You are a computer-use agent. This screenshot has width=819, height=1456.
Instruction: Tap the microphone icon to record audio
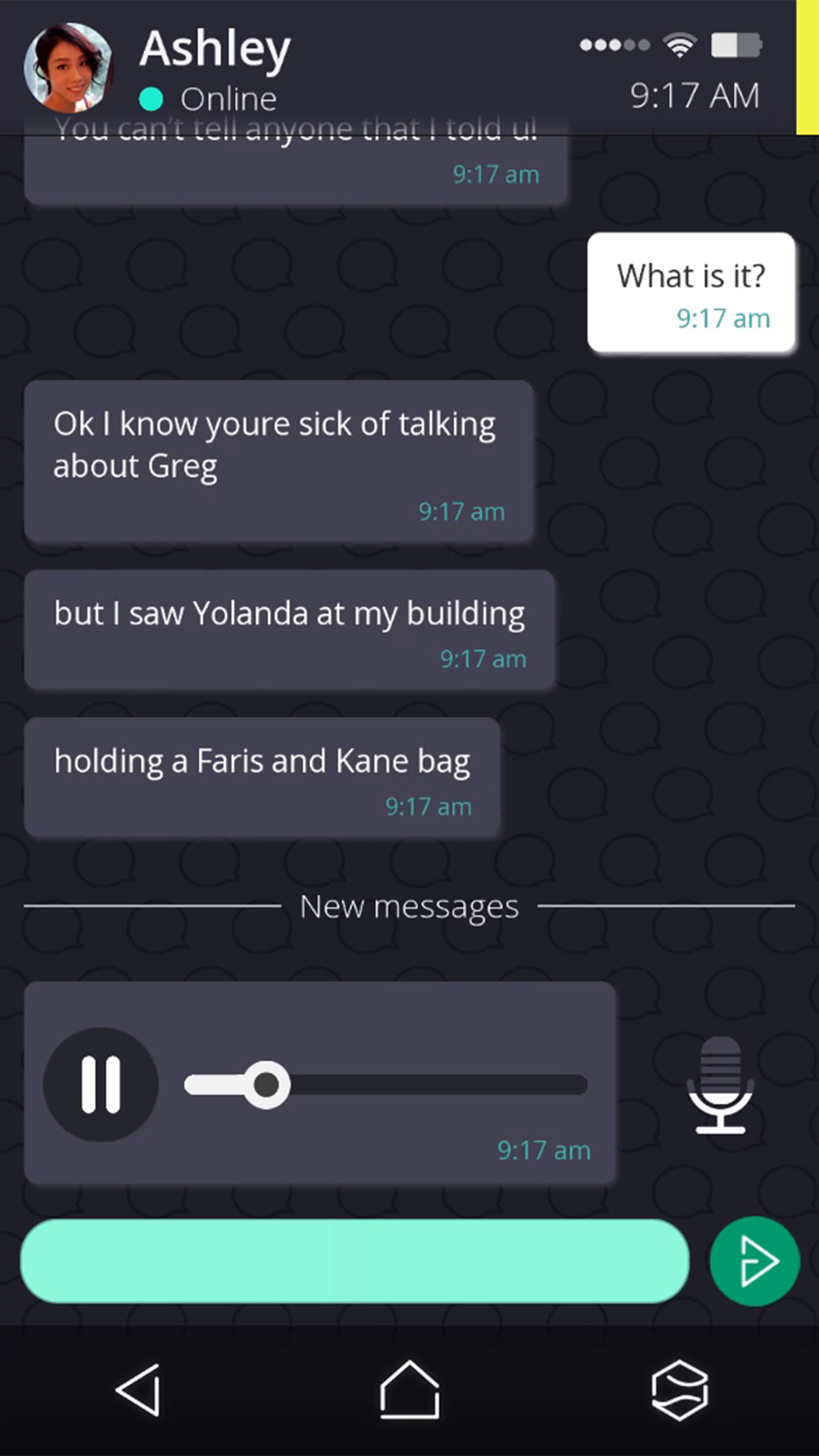(720, 1085)
